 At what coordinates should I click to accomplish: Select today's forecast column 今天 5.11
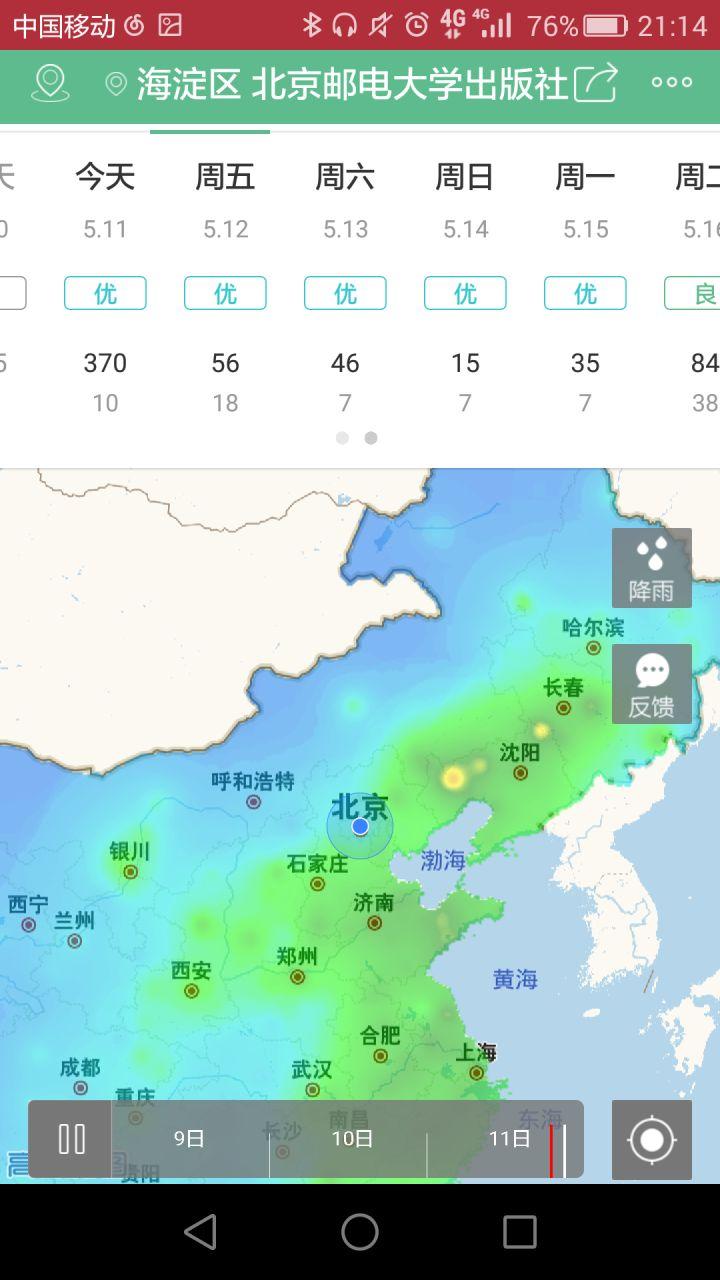(x=105, y=290)
